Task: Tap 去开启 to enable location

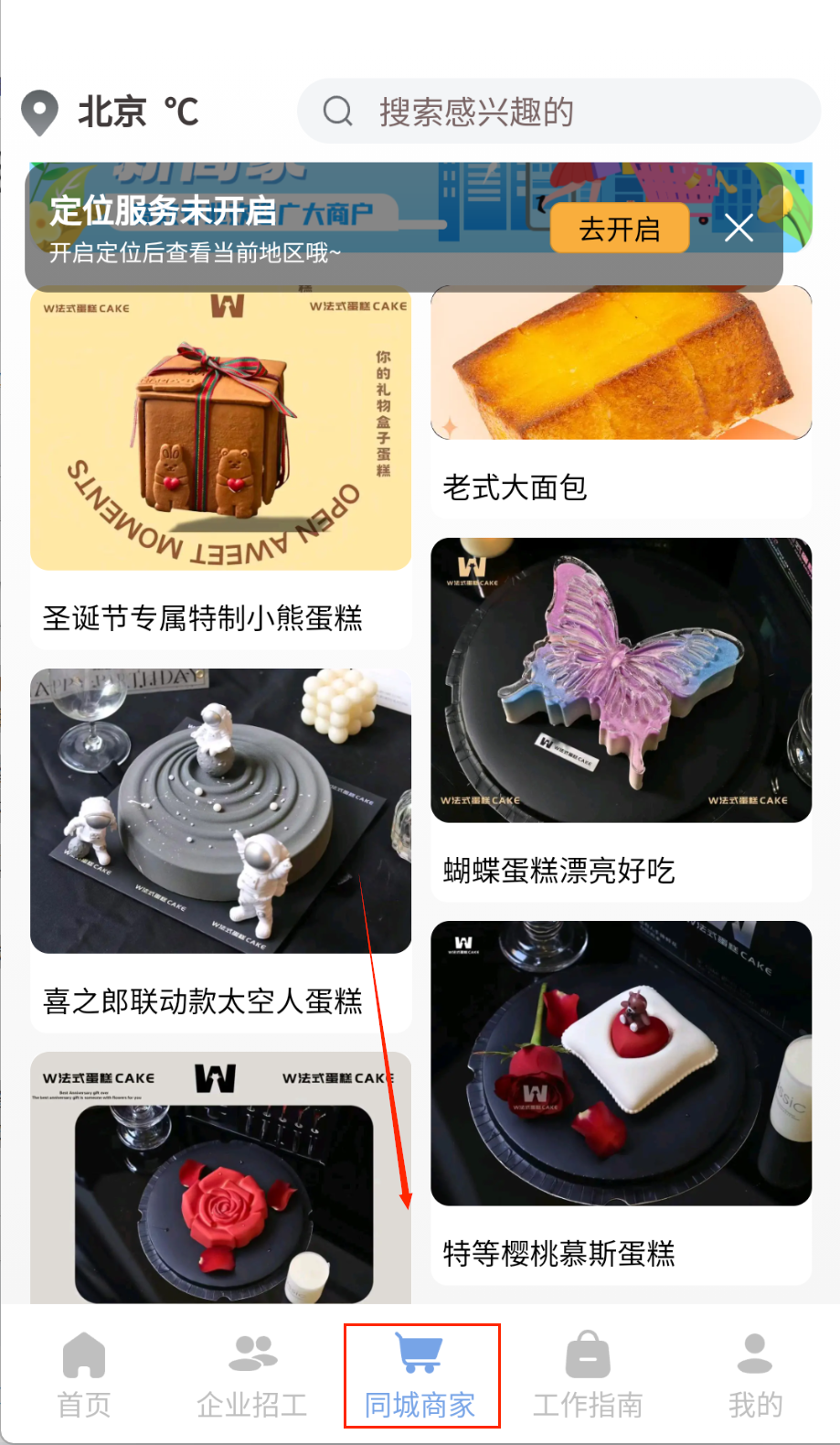Action: click(x=620, y=229)
